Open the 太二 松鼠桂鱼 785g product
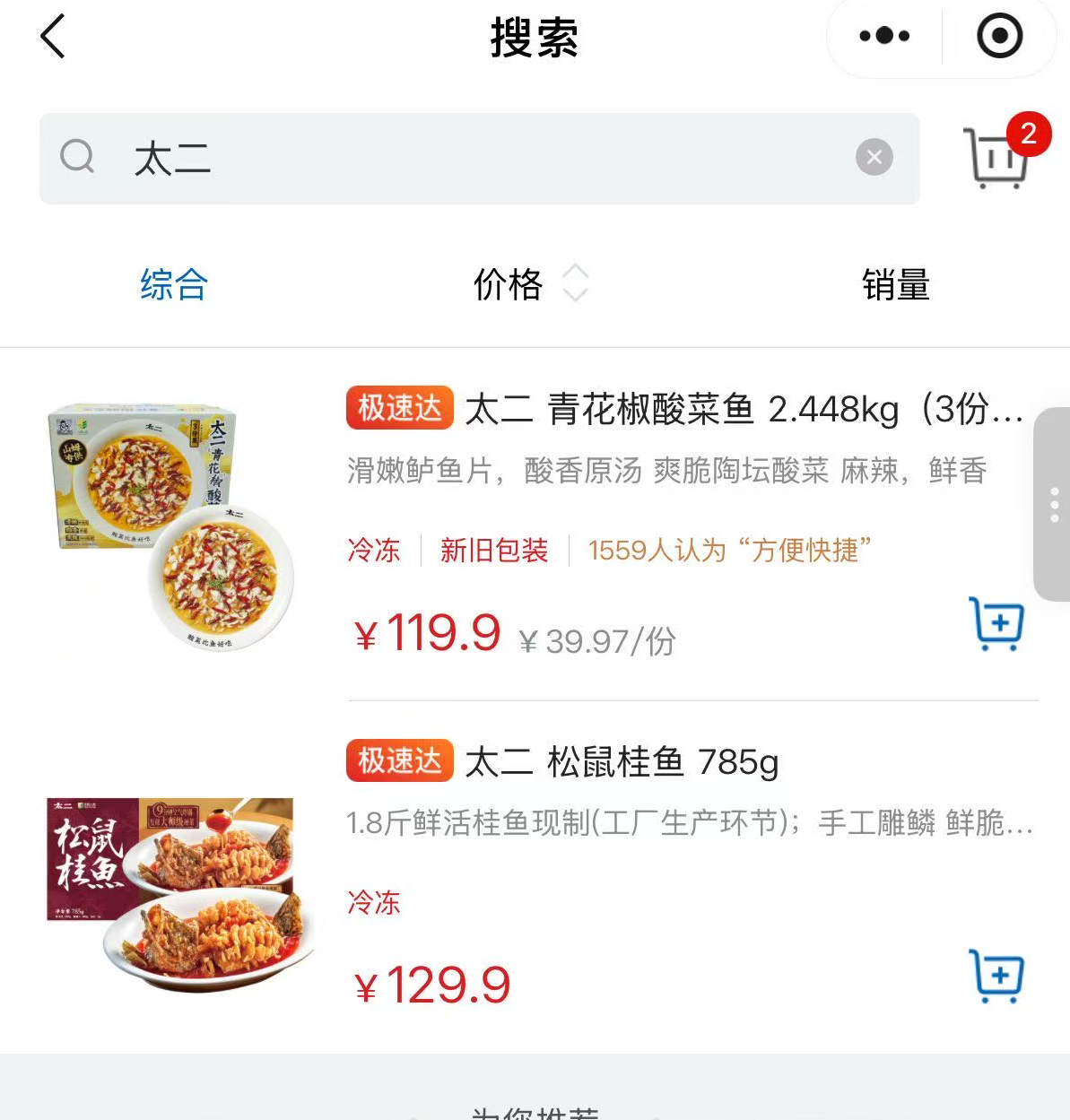 coord(621,762)
